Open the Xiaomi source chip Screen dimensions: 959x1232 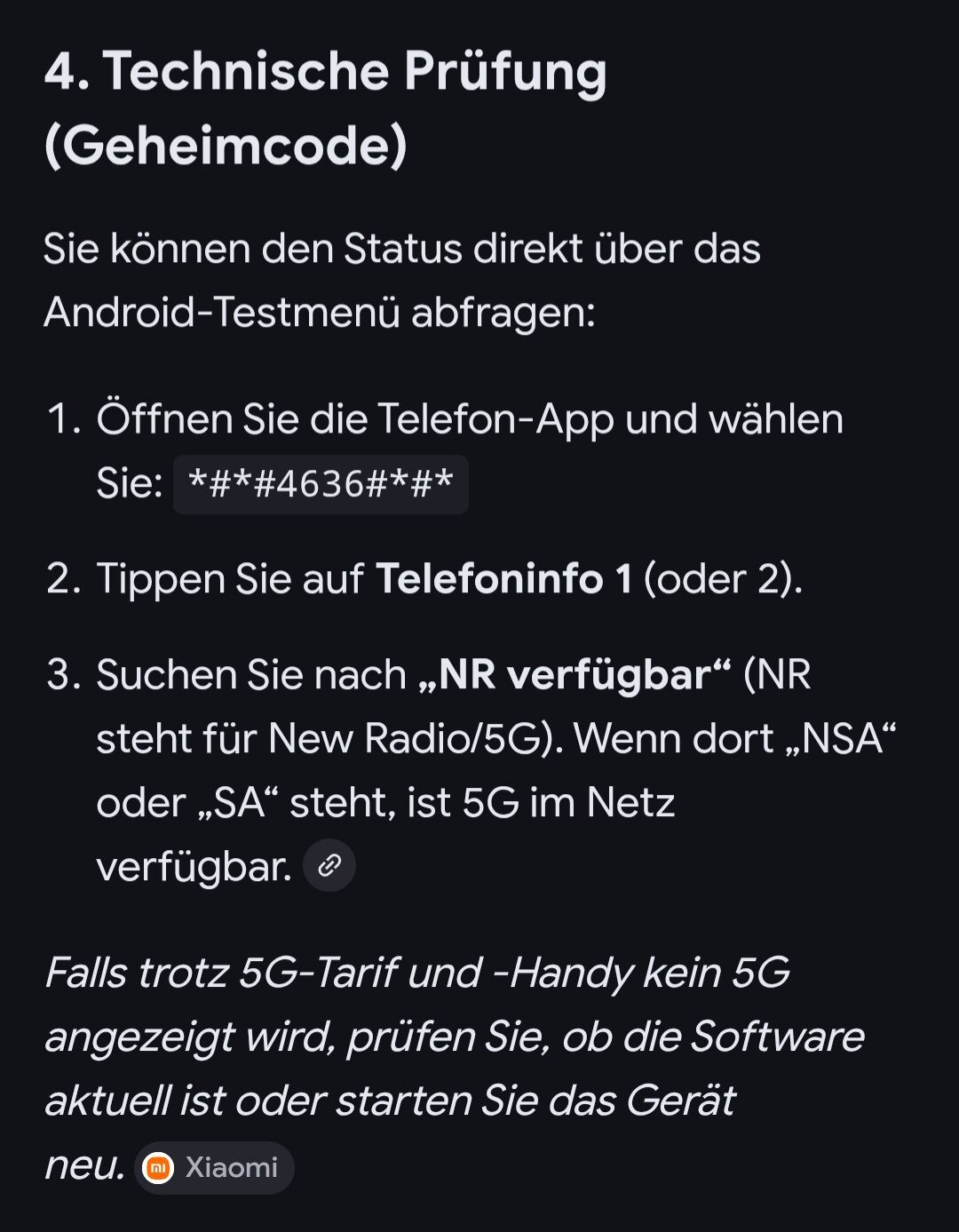click(x=214, y=1167)
